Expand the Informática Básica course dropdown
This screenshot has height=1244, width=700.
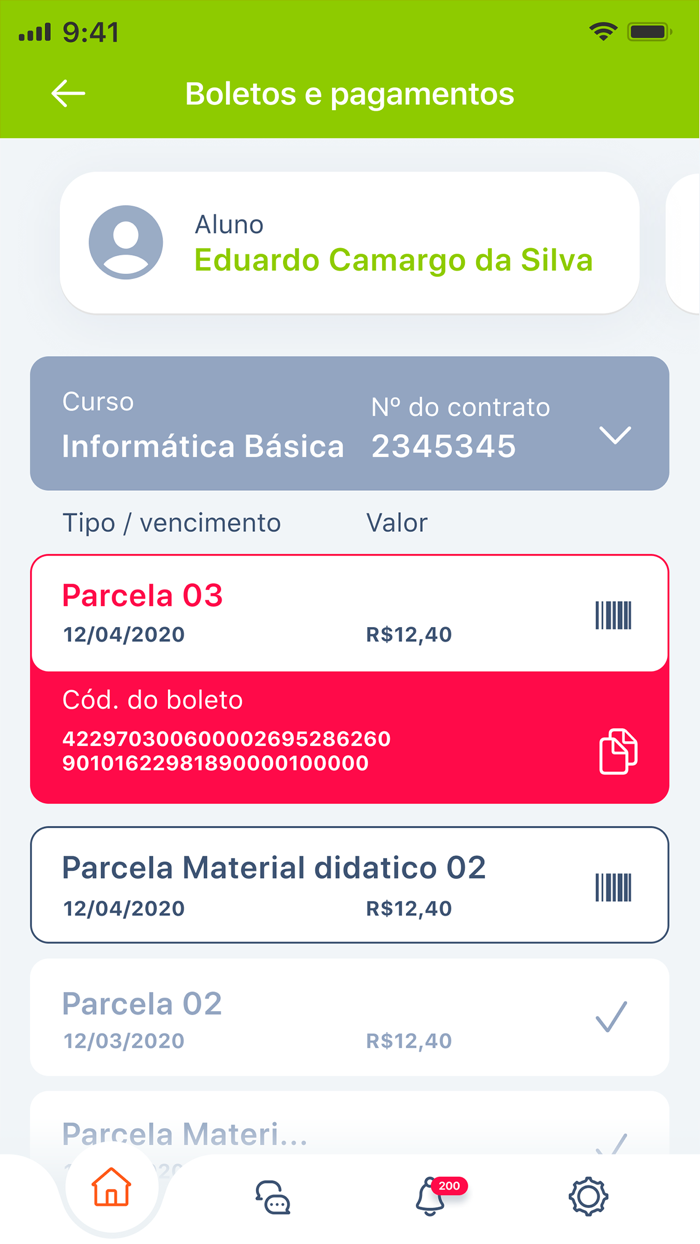tap(614, 435)
